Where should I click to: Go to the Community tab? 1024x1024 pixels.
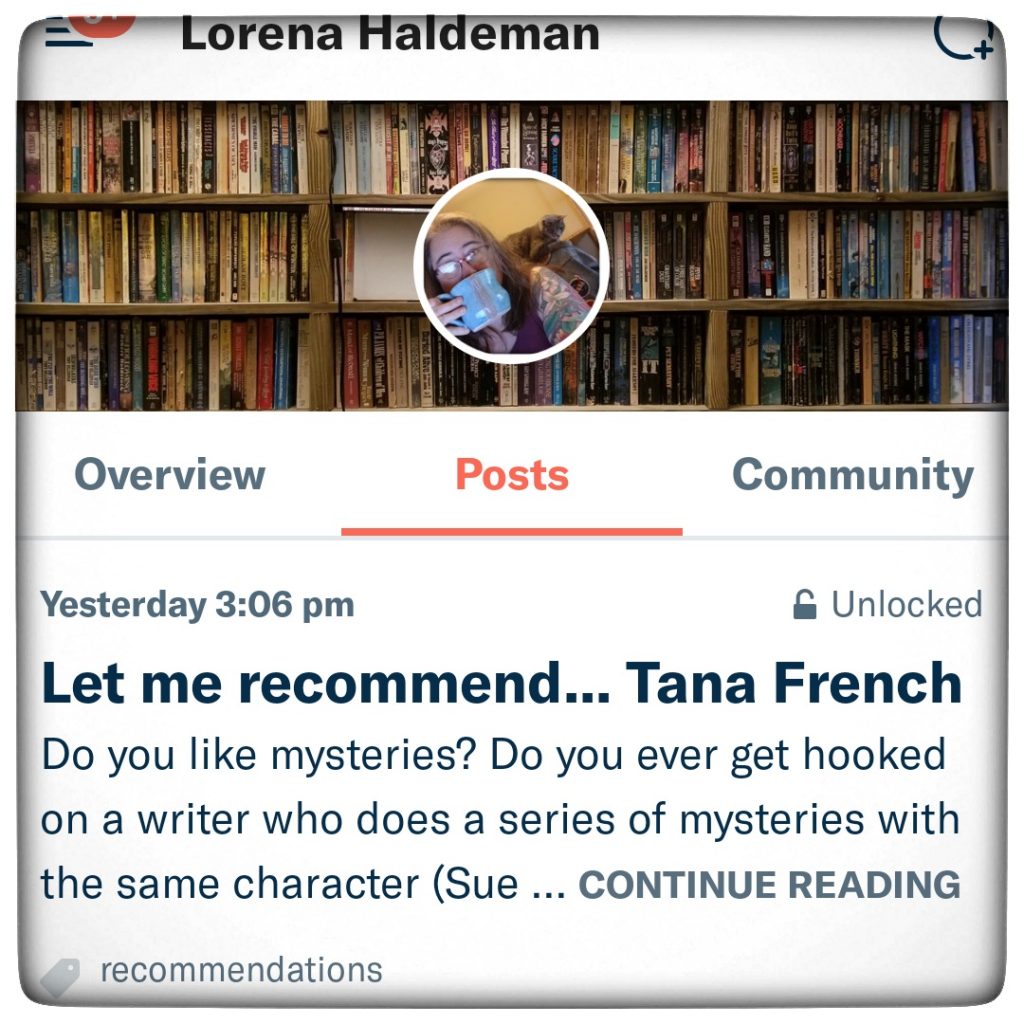click(x=852, y=475)
